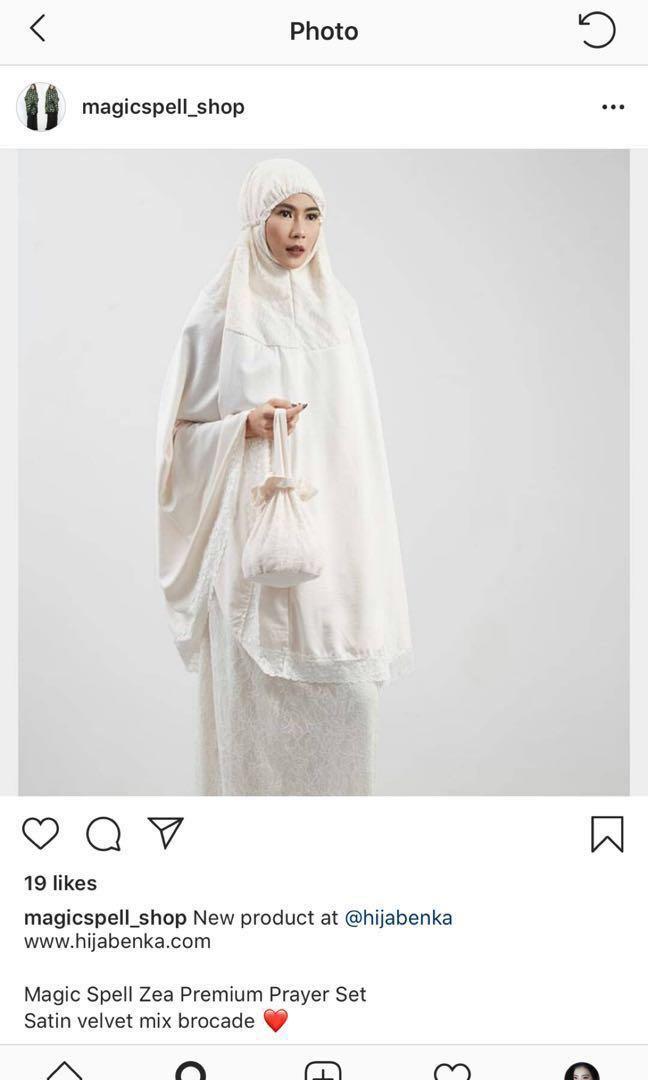Bookmark this prayer set post
Screen dimensions: 648x1080
pos(607,834)
